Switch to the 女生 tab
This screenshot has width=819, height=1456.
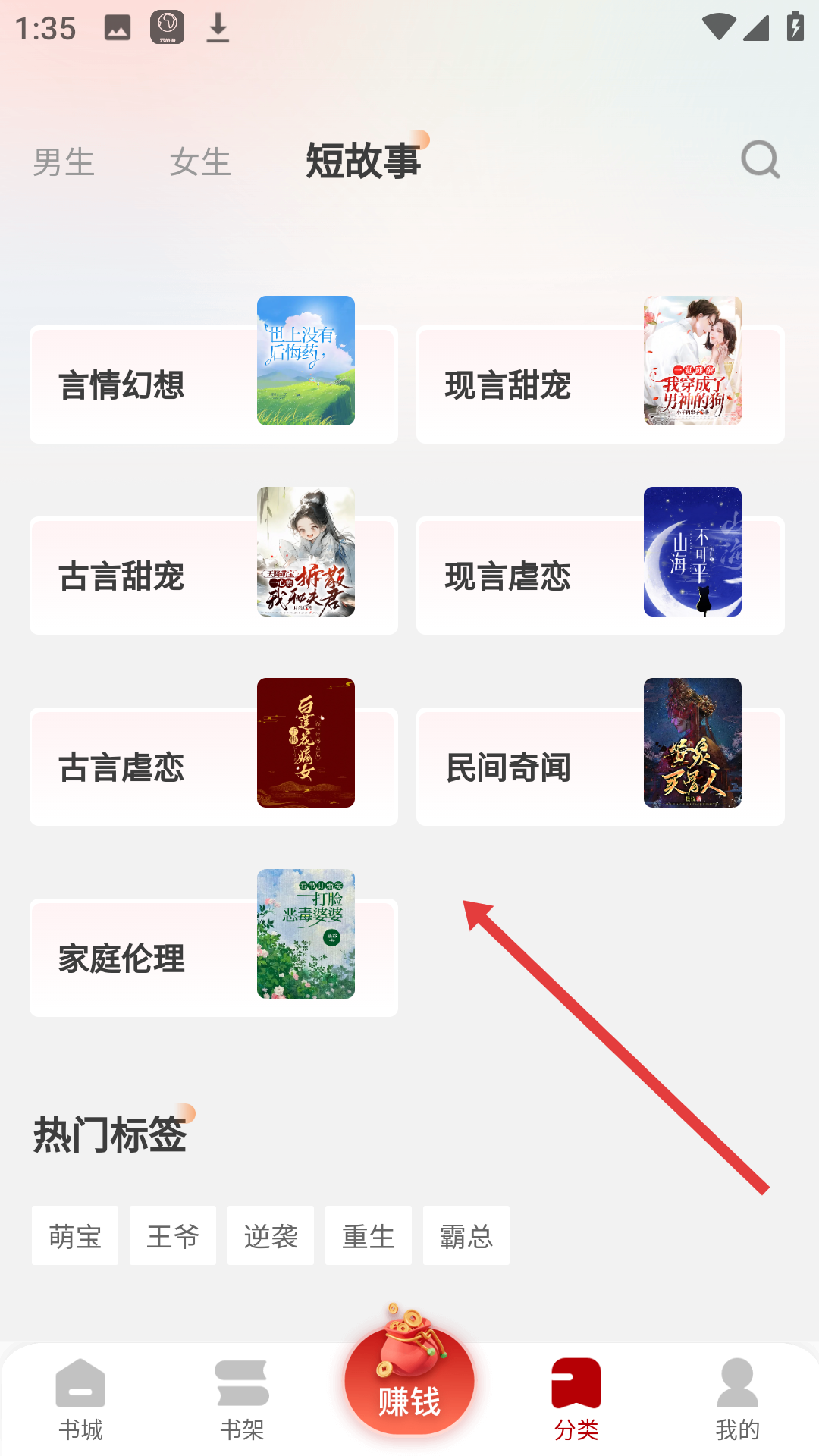tap(200, 162)
